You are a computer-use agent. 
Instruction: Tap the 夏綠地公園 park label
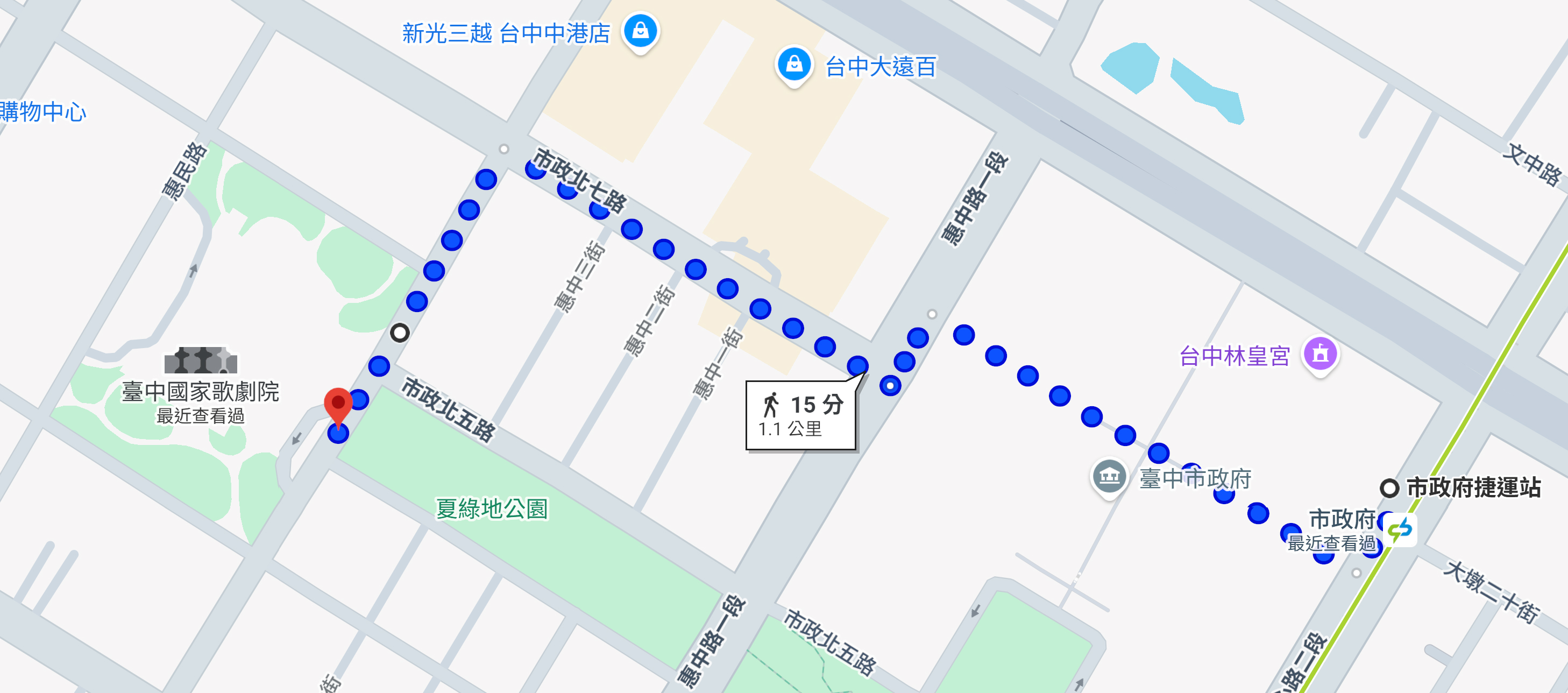[492, 508]
